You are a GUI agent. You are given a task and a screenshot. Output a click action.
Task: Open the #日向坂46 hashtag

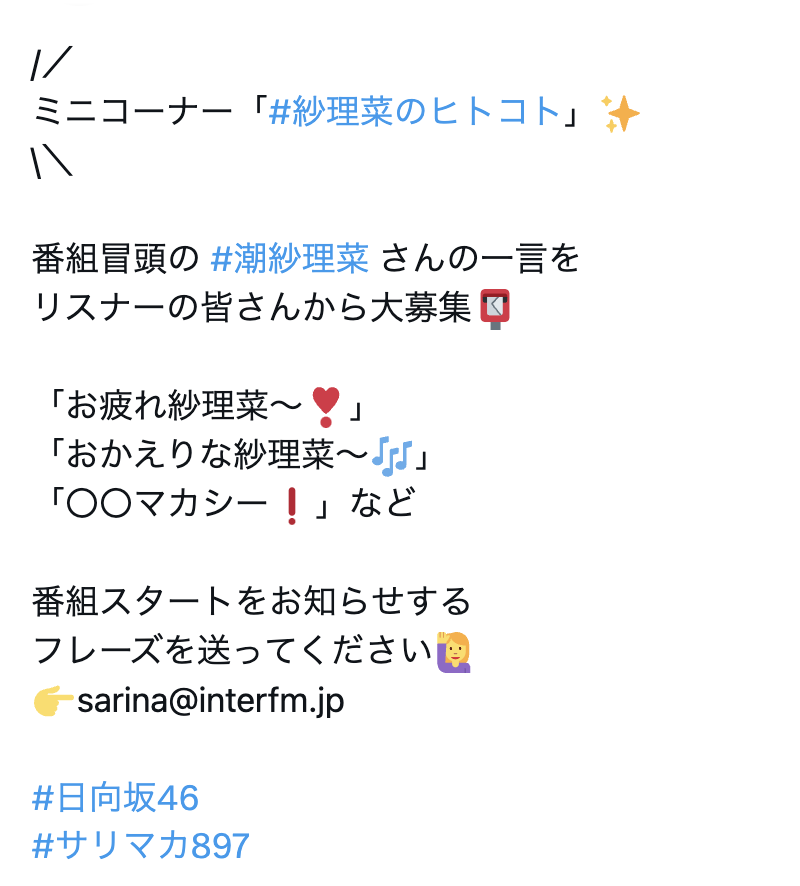click(115, 798)
